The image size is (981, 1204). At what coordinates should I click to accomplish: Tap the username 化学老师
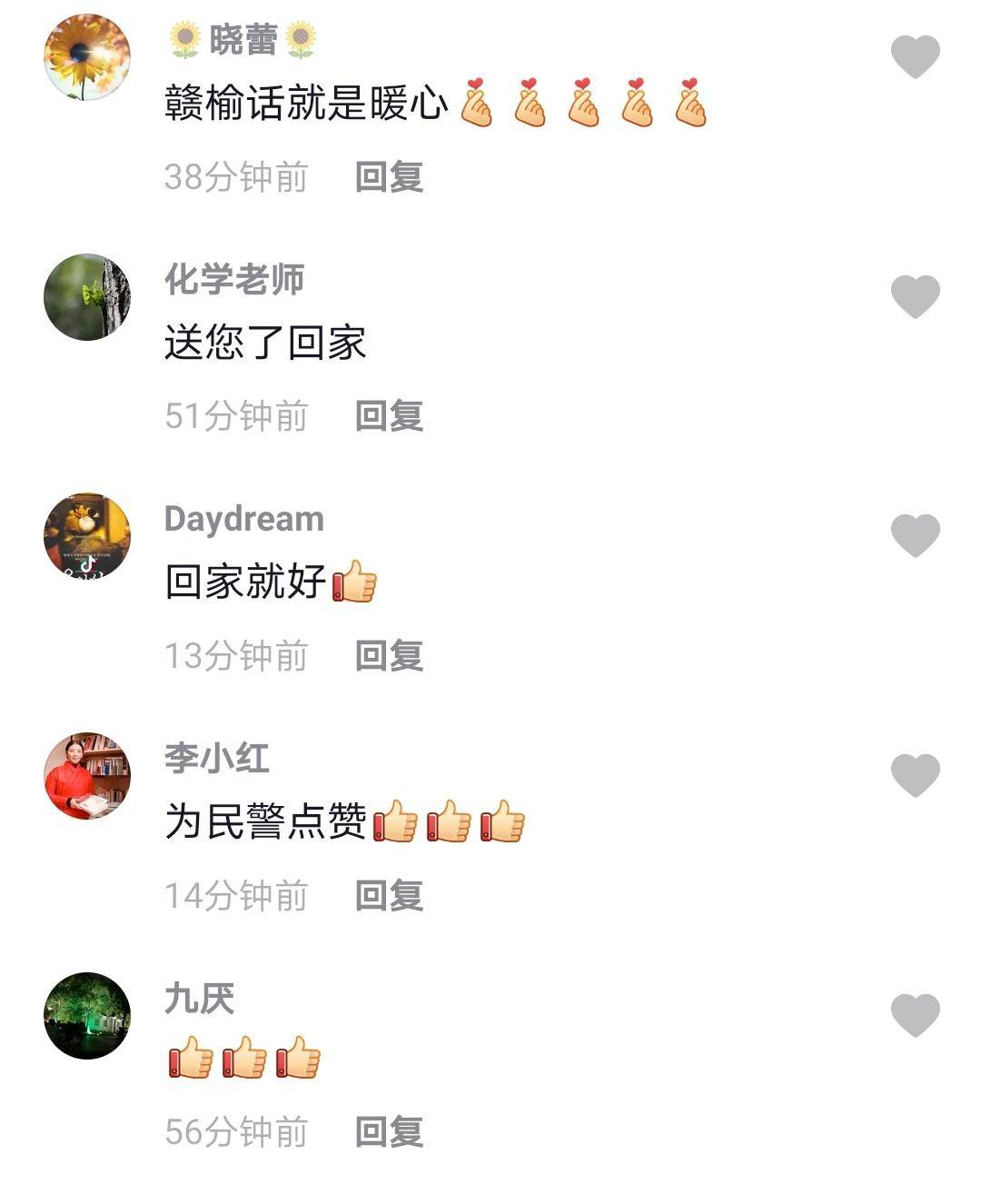(234, 279)
